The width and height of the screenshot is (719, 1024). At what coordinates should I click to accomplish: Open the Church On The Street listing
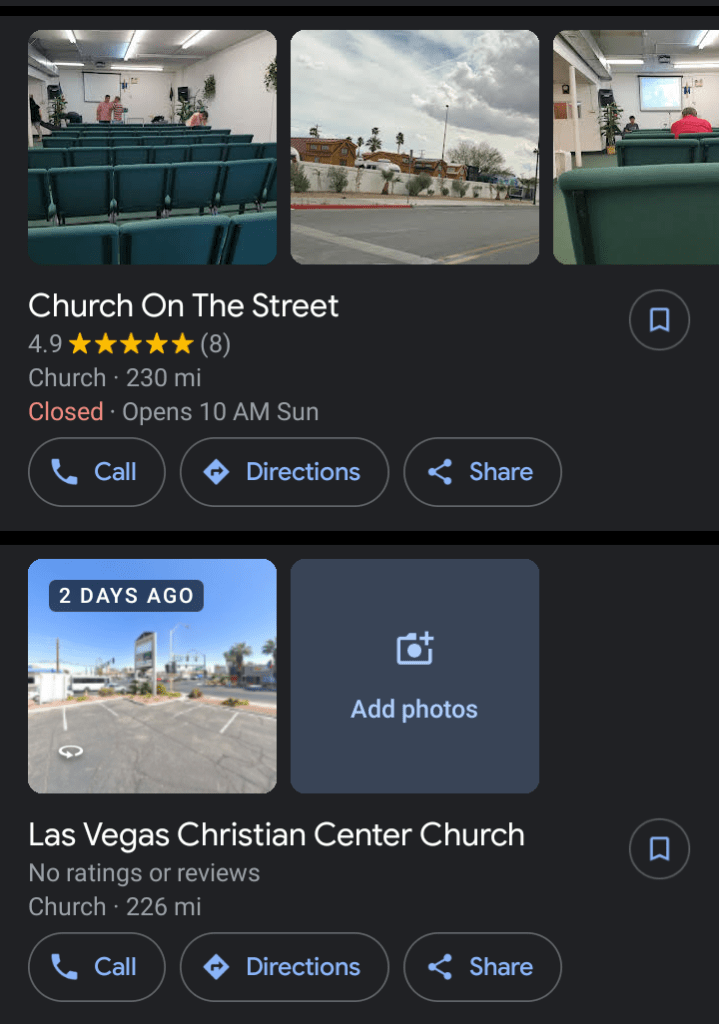click(x=184, y=306)
